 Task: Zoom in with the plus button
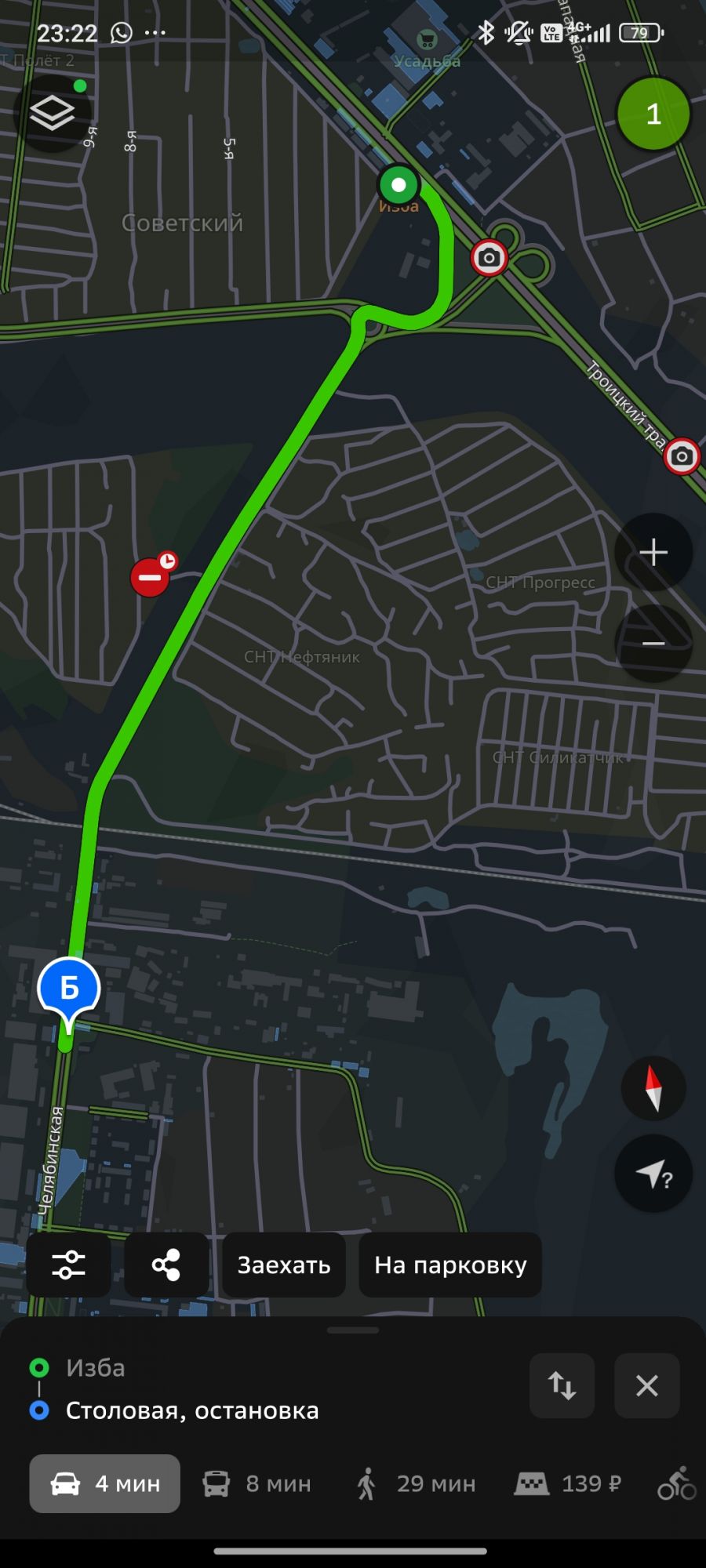(653, 553)
